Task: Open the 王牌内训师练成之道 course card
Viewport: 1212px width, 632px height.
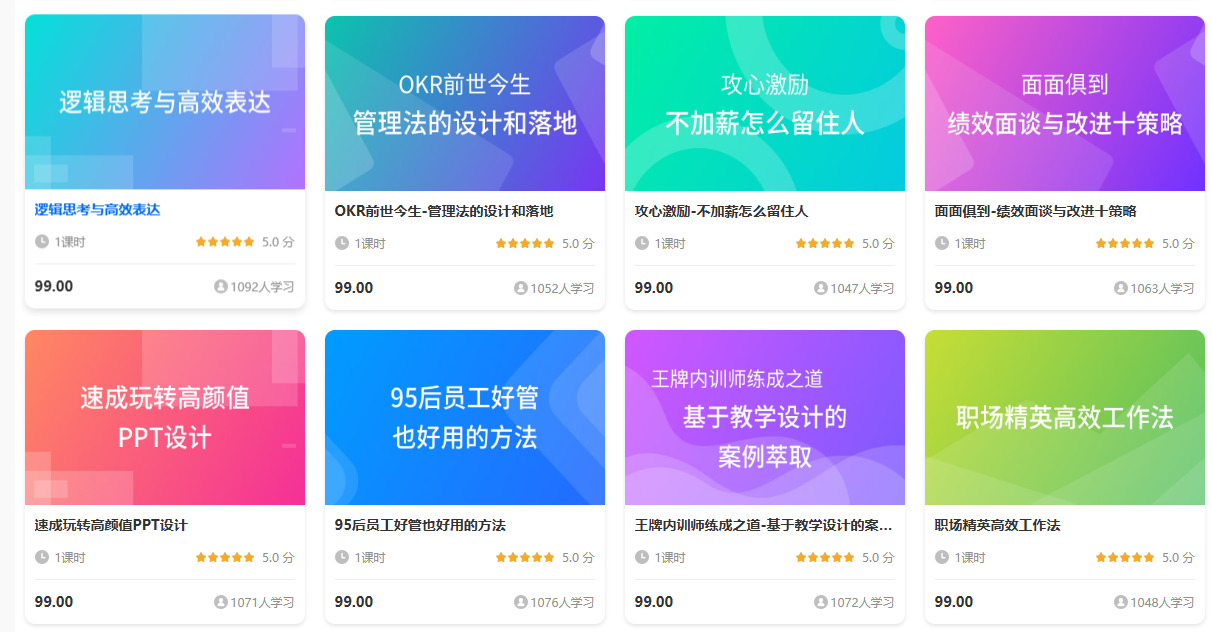Action: (x=764, y=417)
